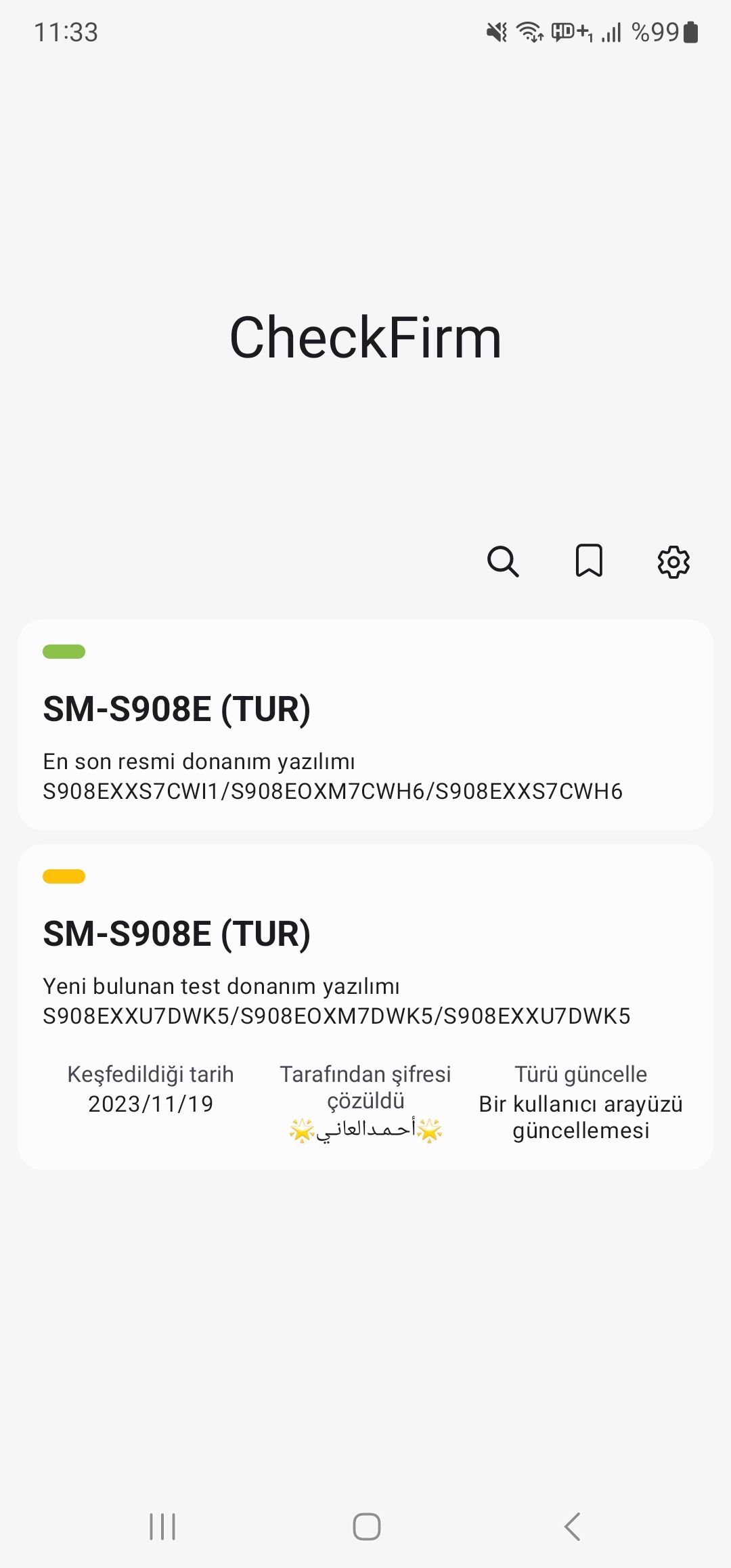Tap the CheckFirm app title

tap(365, 336)
